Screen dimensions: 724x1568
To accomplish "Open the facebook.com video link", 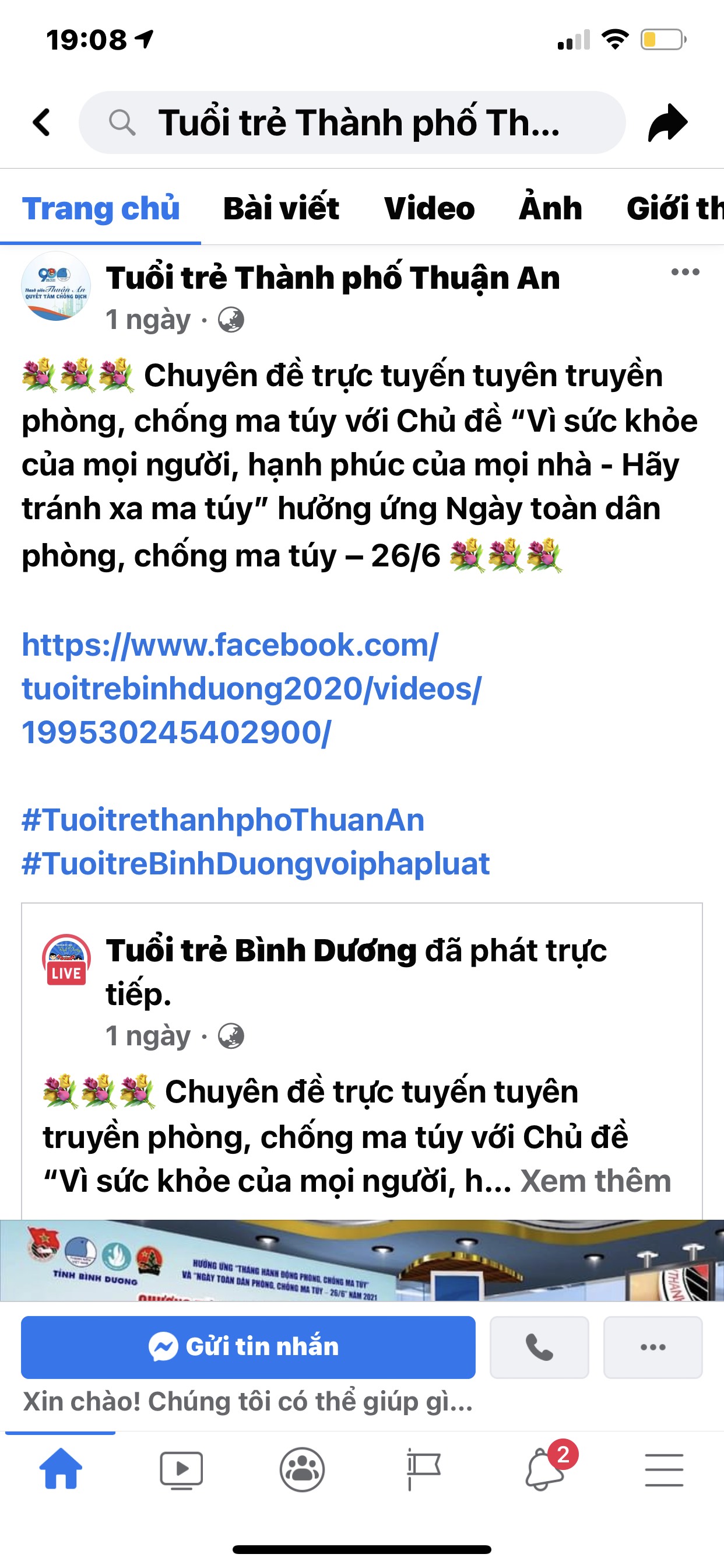I will (x=251, y=688).
